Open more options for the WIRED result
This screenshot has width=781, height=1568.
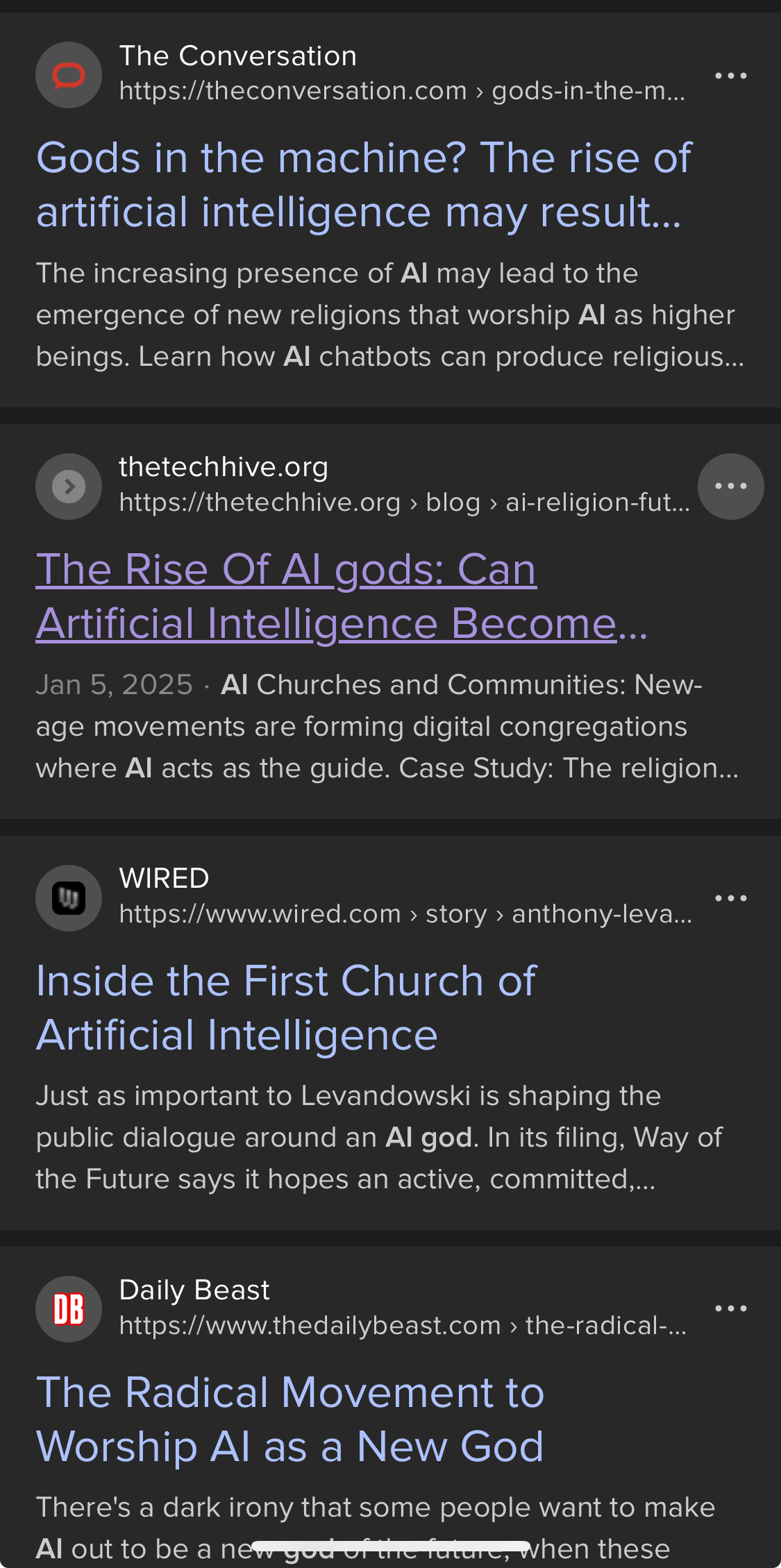[730, 898]
